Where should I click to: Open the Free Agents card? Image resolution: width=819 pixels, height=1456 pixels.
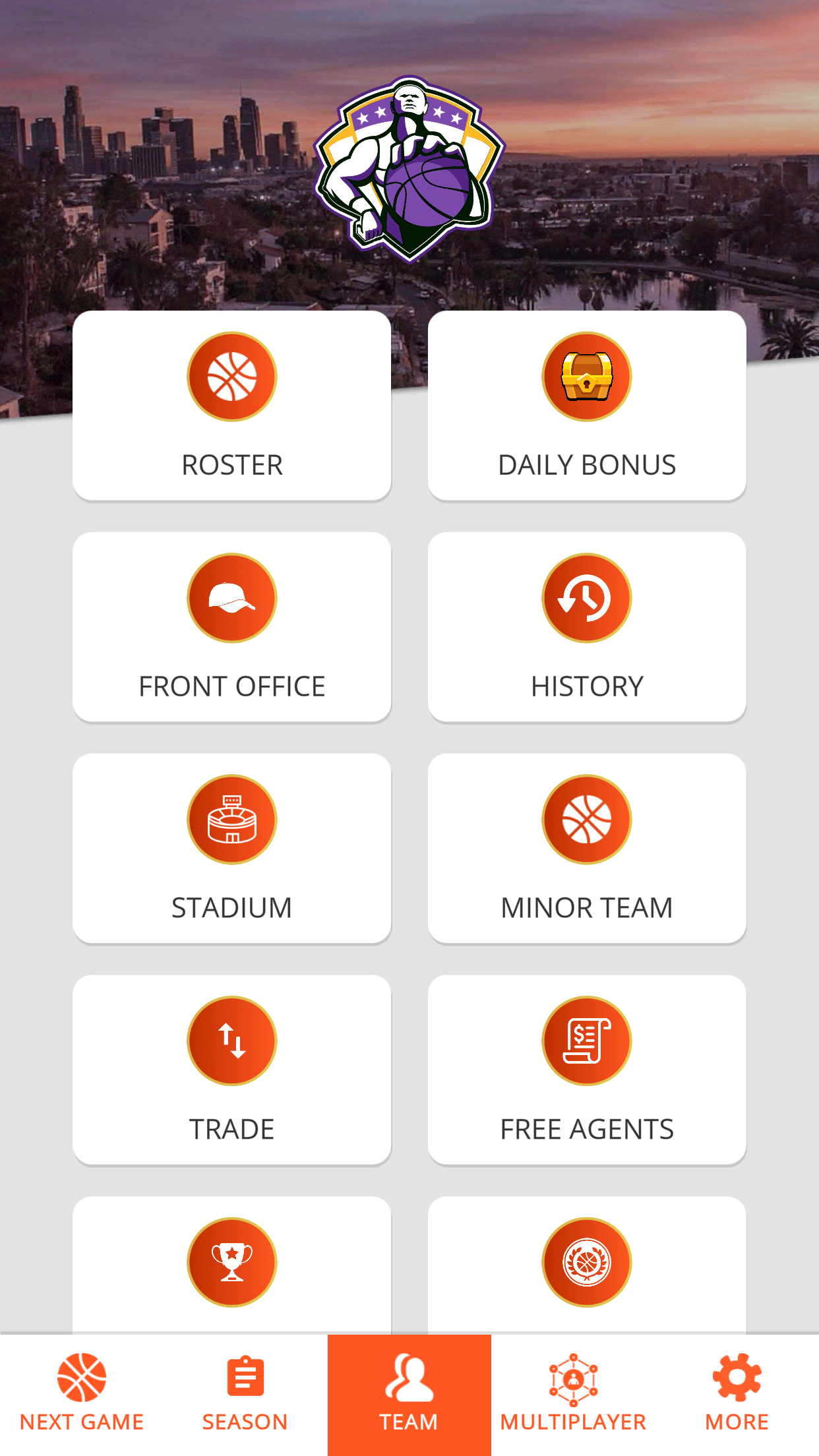[587, 1071]
